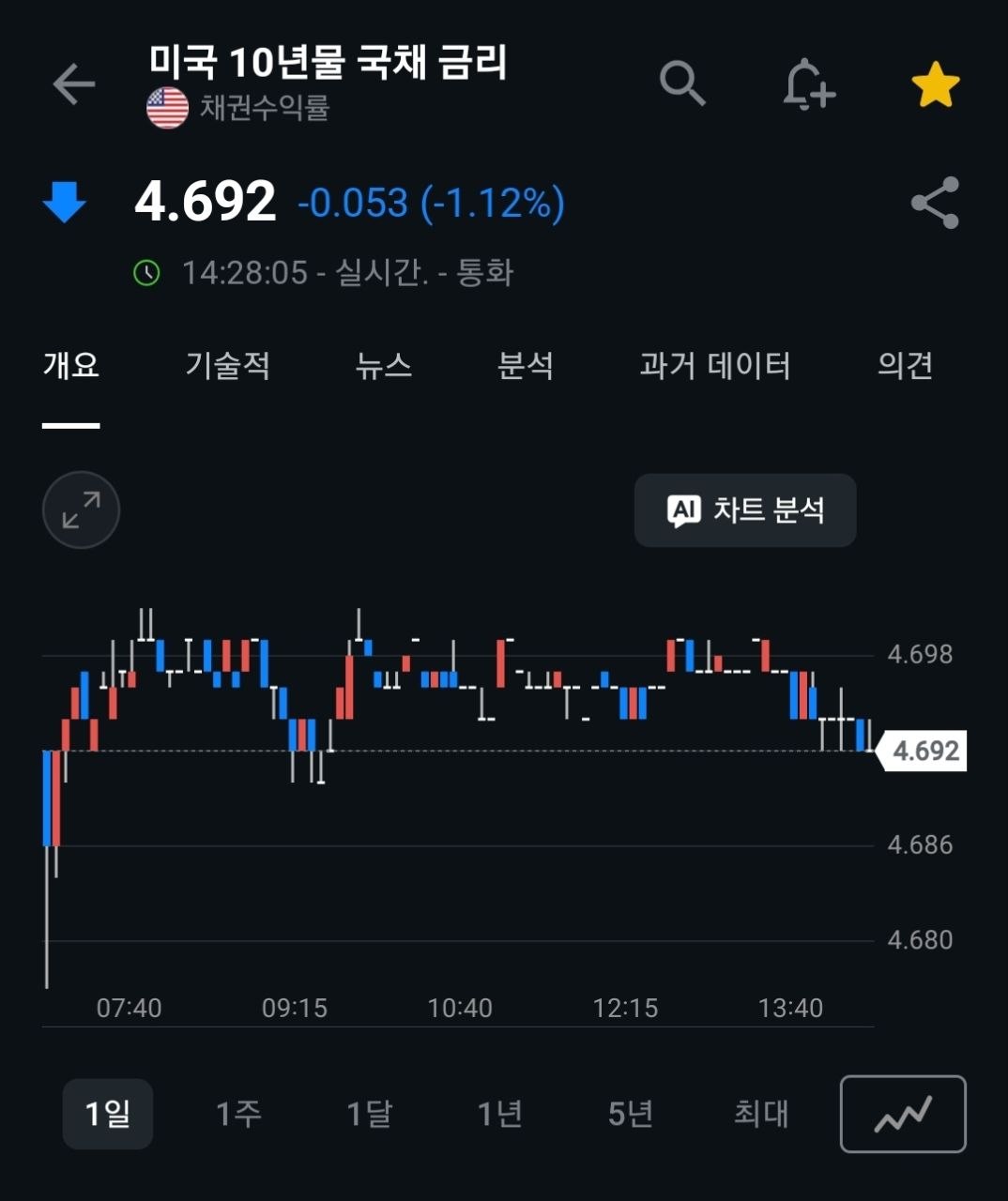1008x1201 pixels.
Task: Add a price alert with the bell icon
Action: [x=808, y=84]
